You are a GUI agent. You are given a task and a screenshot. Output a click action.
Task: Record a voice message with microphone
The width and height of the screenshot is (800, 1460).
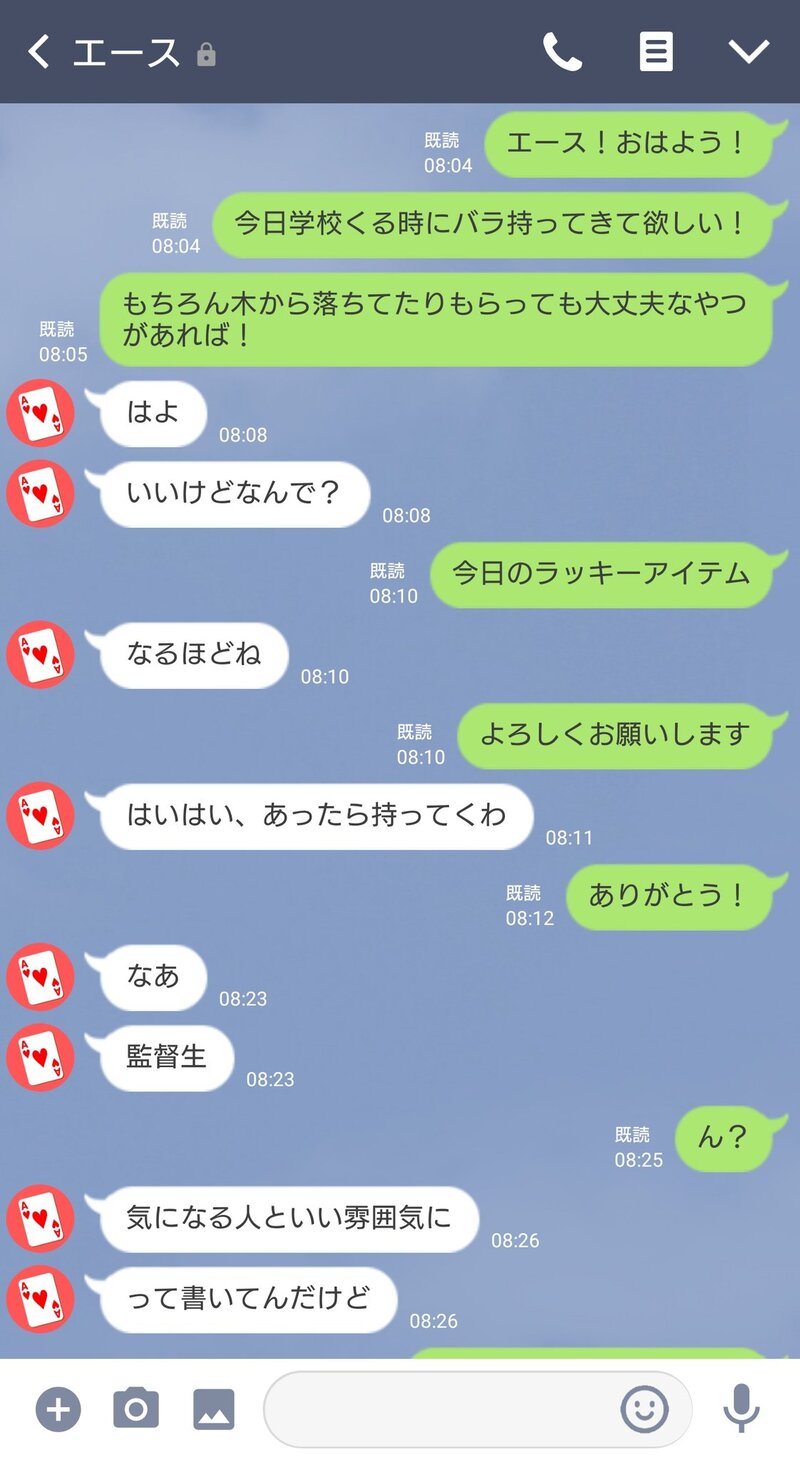(x=741, y=1410)
